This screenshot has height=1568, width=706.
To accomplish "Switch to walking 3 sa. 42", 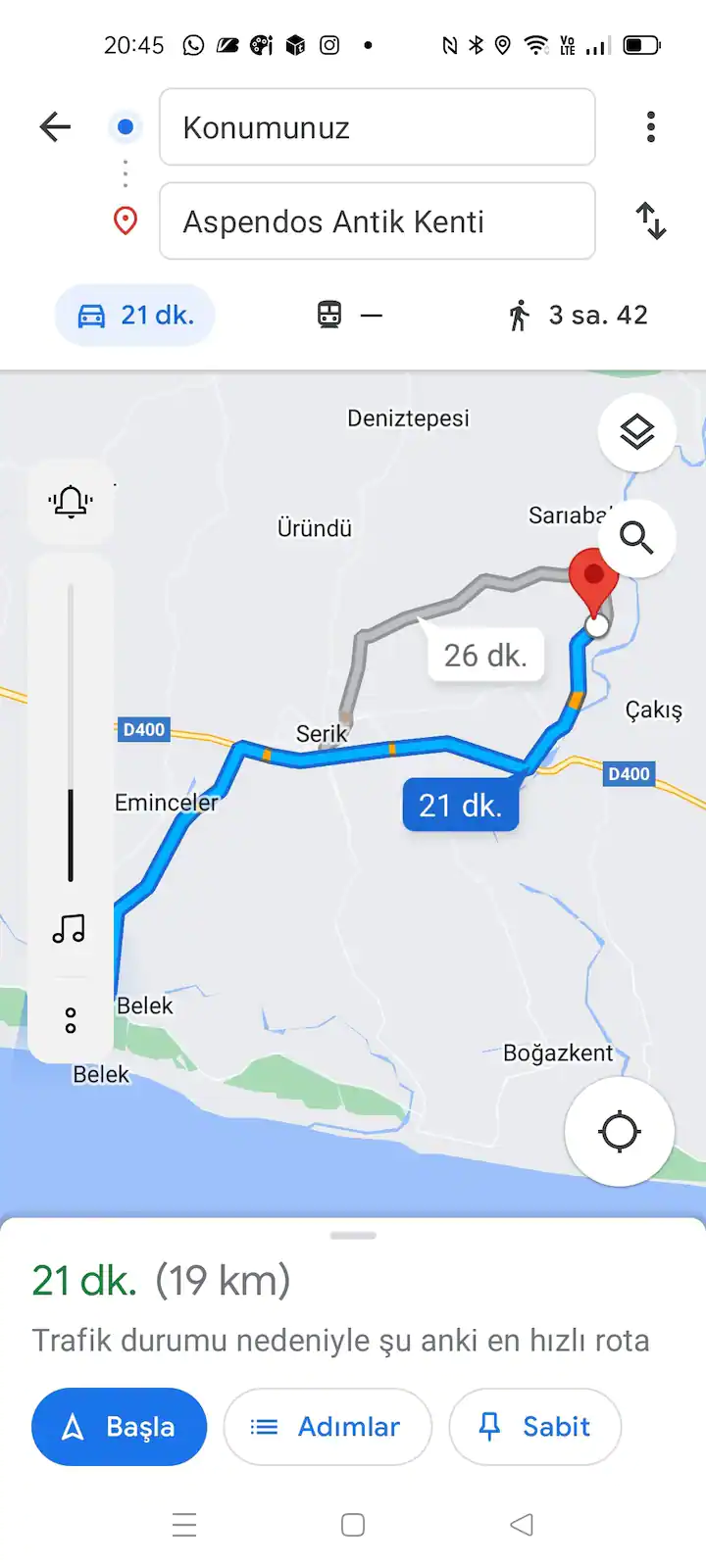I will [x=579, y=316].
